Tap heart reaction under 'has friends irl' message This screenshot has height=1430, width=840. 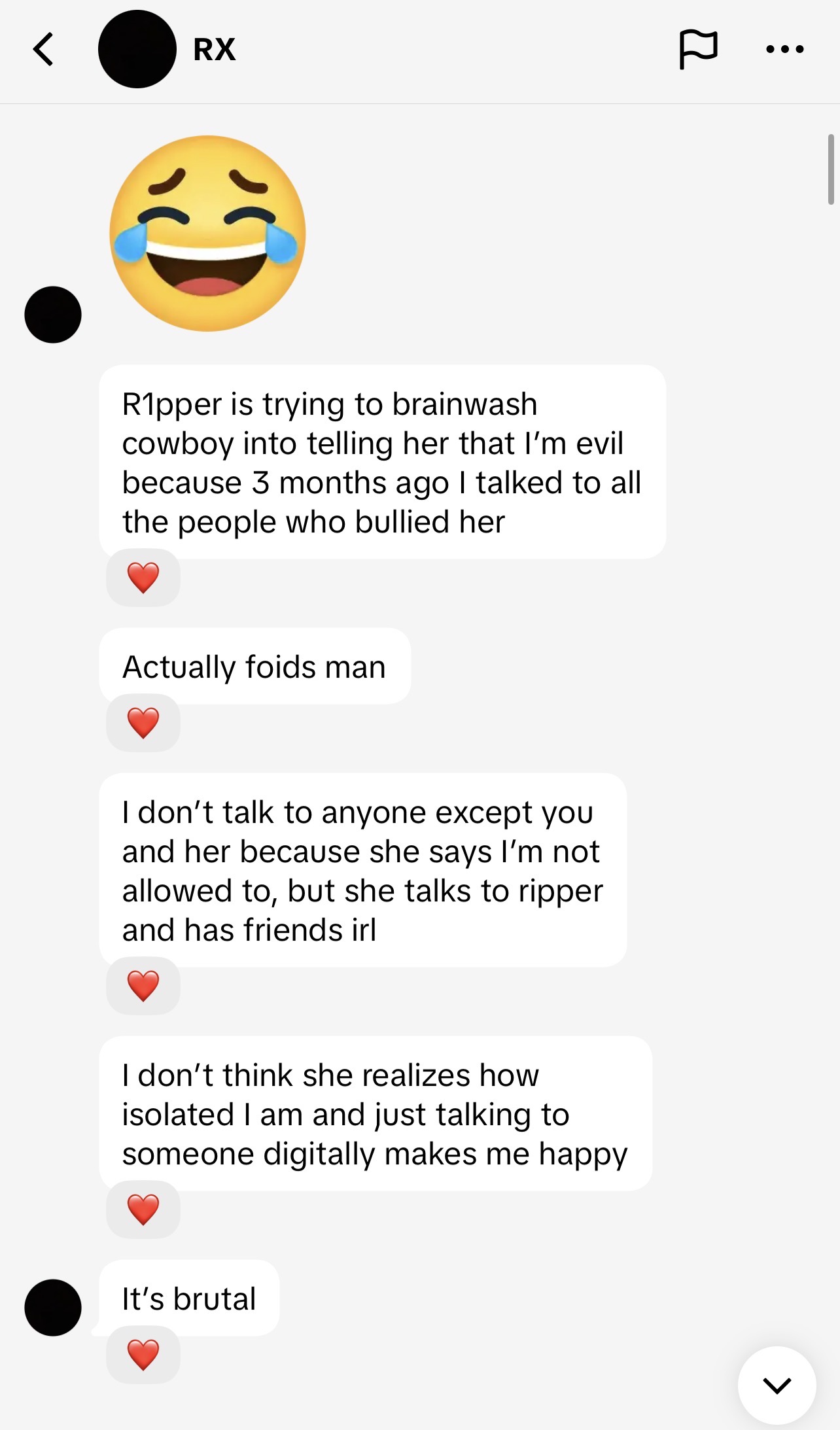tap(143, 986)
